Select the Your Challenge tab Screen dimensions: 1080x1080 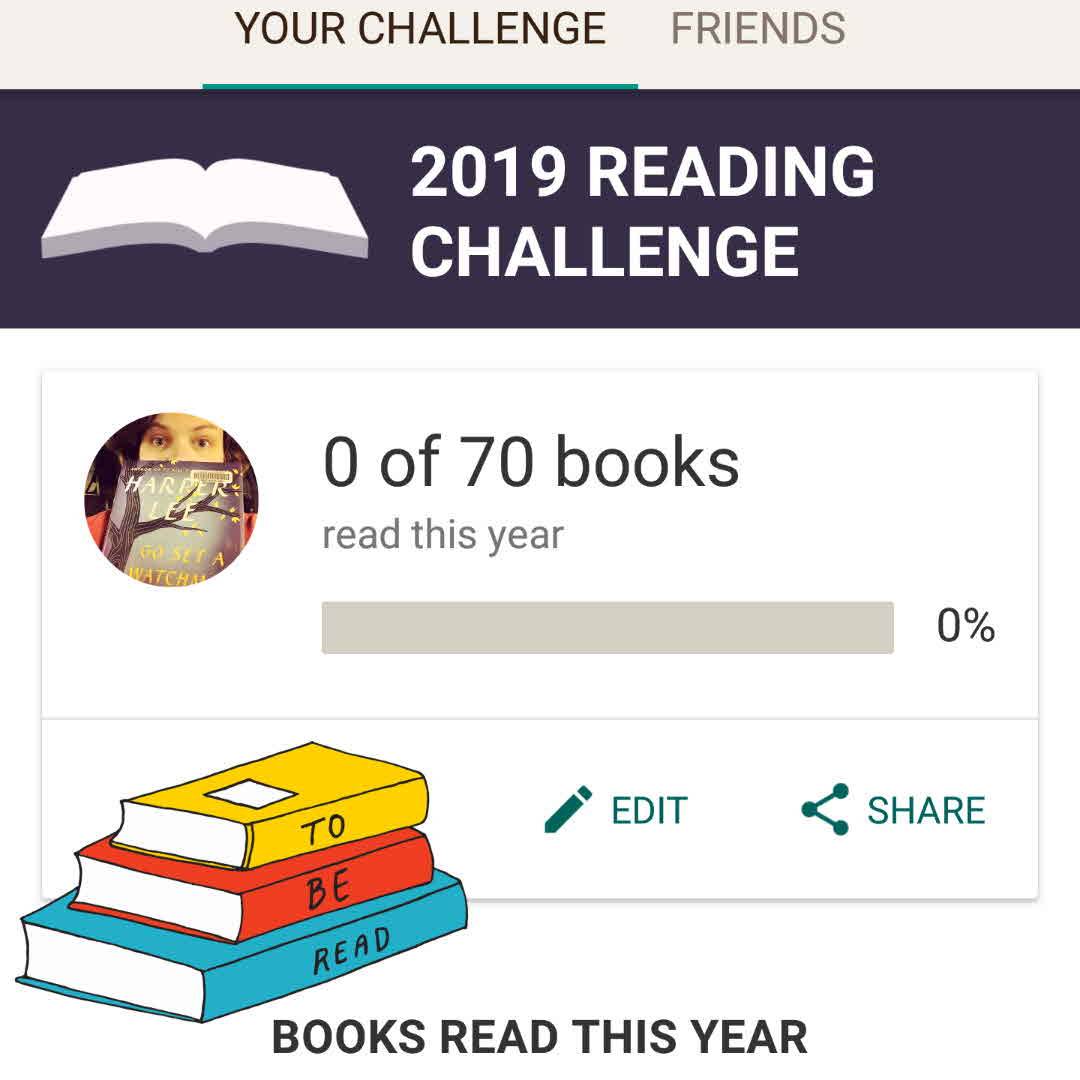click(420, 29)
